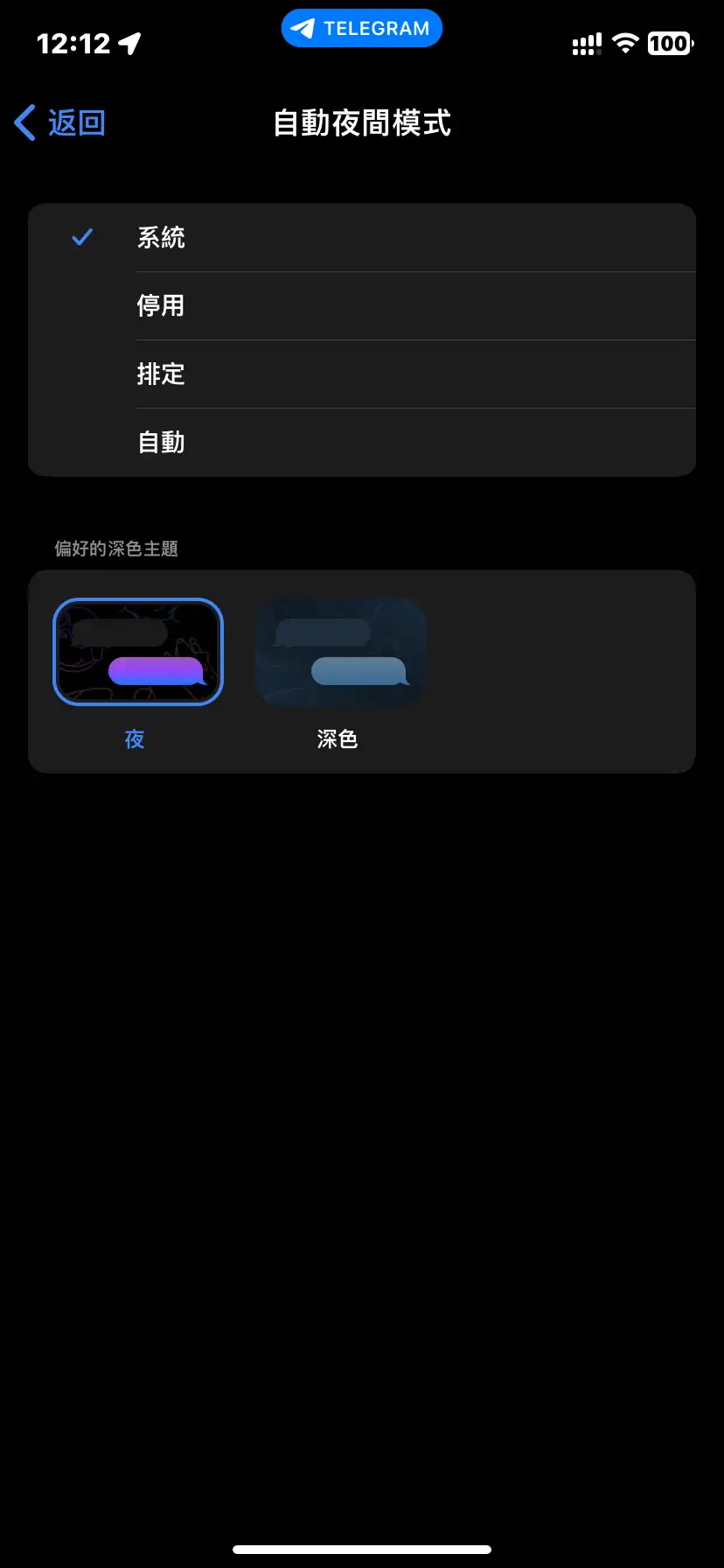Tap the 偏好的深色主題 section header
Image resolution: width=724 pixels, height=1568 pixels.
pos(116,549)
